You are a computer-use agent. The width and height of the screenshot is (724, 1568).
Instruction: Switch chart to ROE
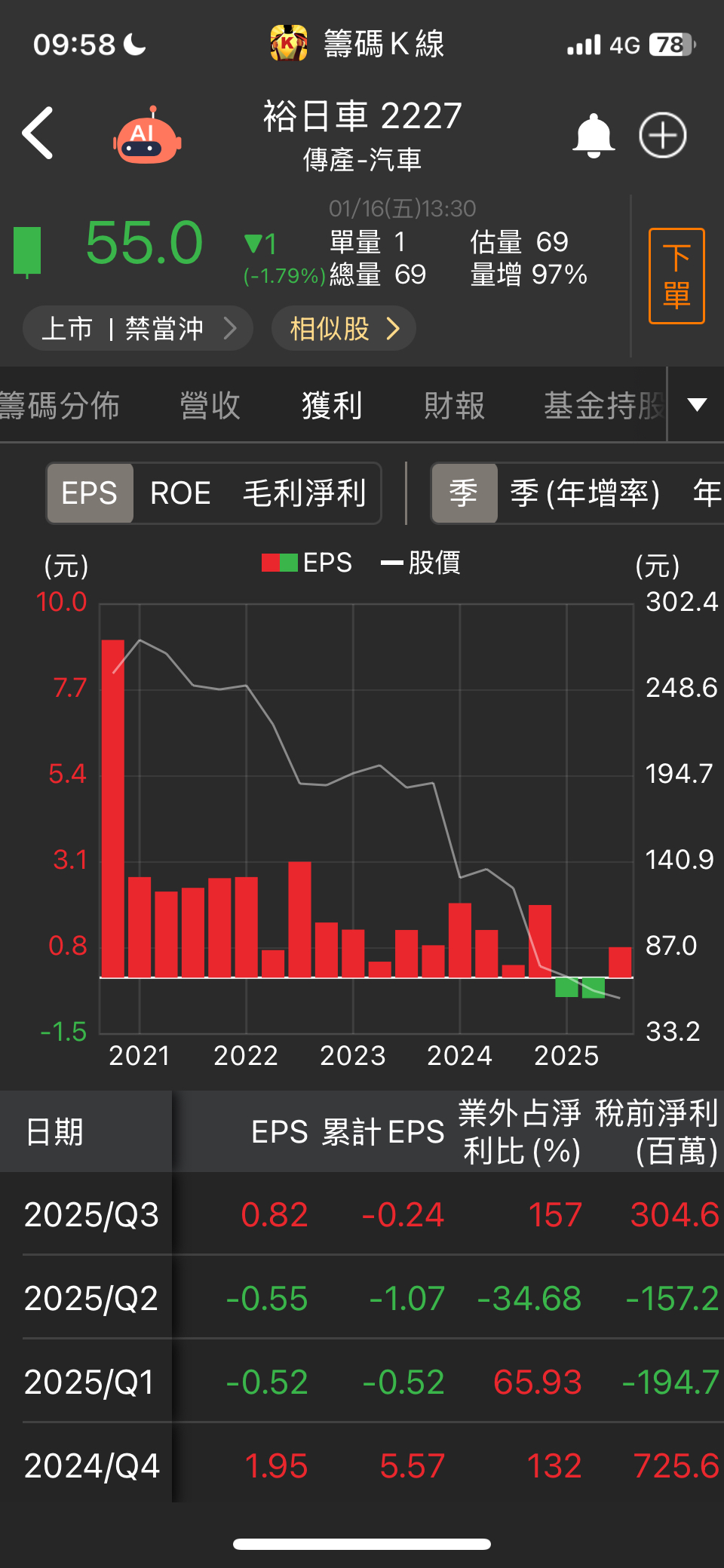(180, 493)
